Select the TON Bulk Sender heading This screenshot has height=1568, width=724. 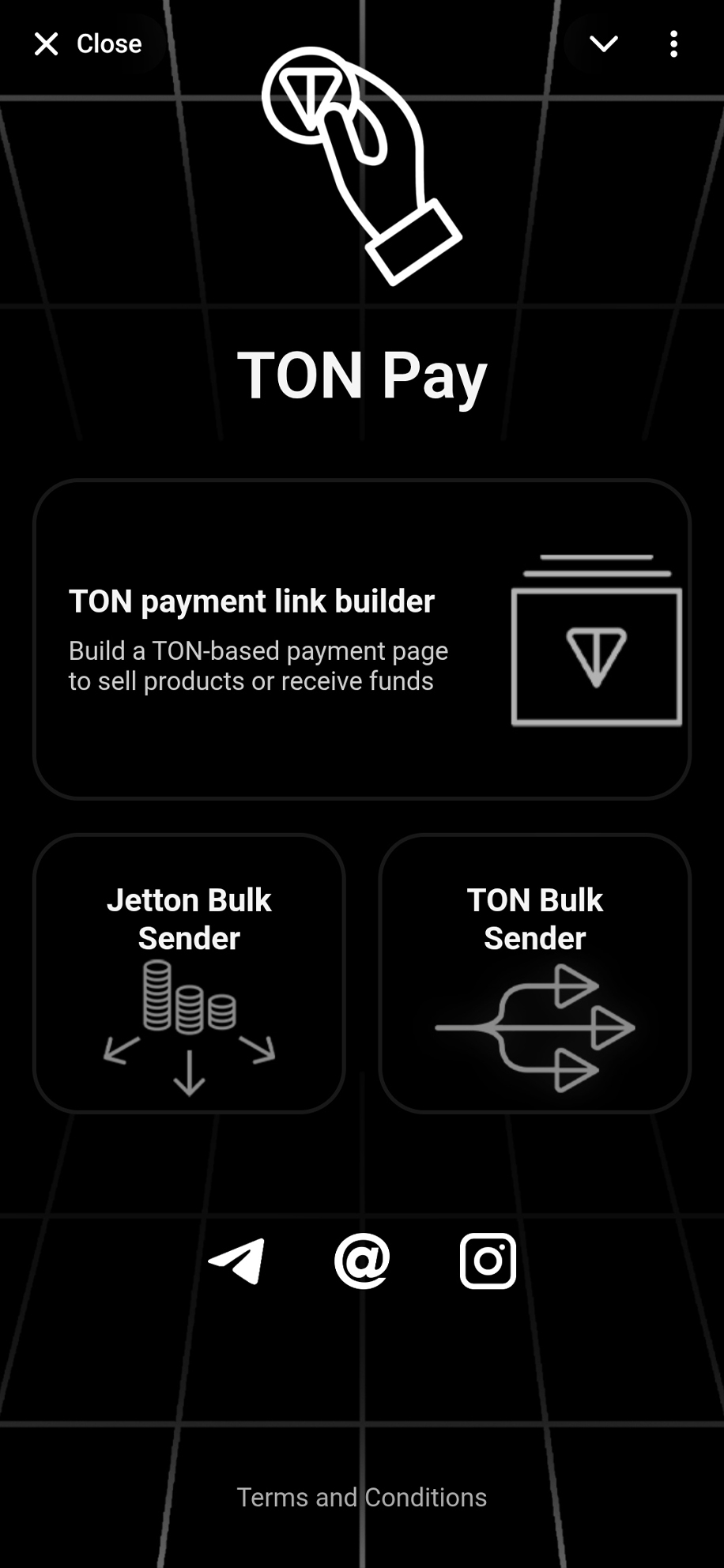click(x=535, y=918)
